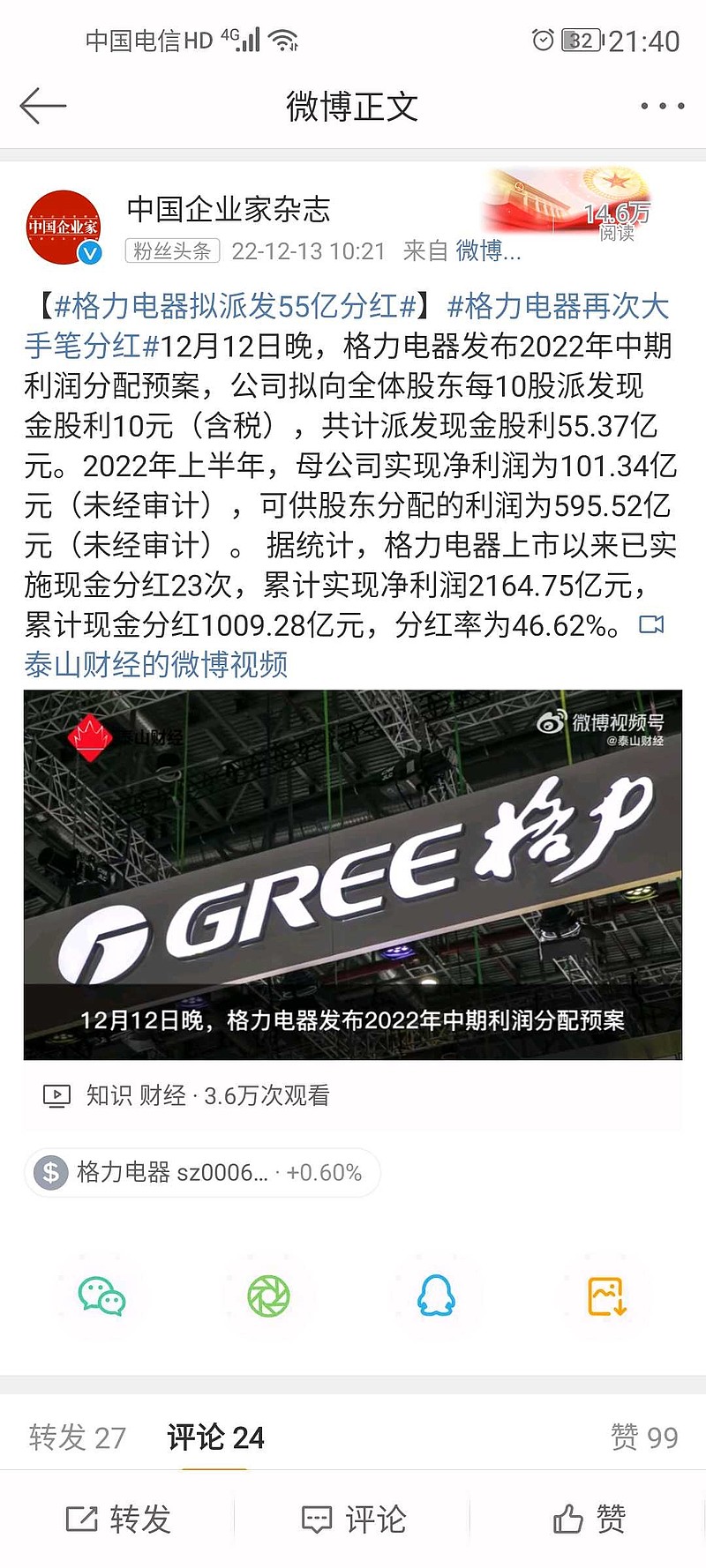Like the post with bottom 赞 button

click(589, 1519)
